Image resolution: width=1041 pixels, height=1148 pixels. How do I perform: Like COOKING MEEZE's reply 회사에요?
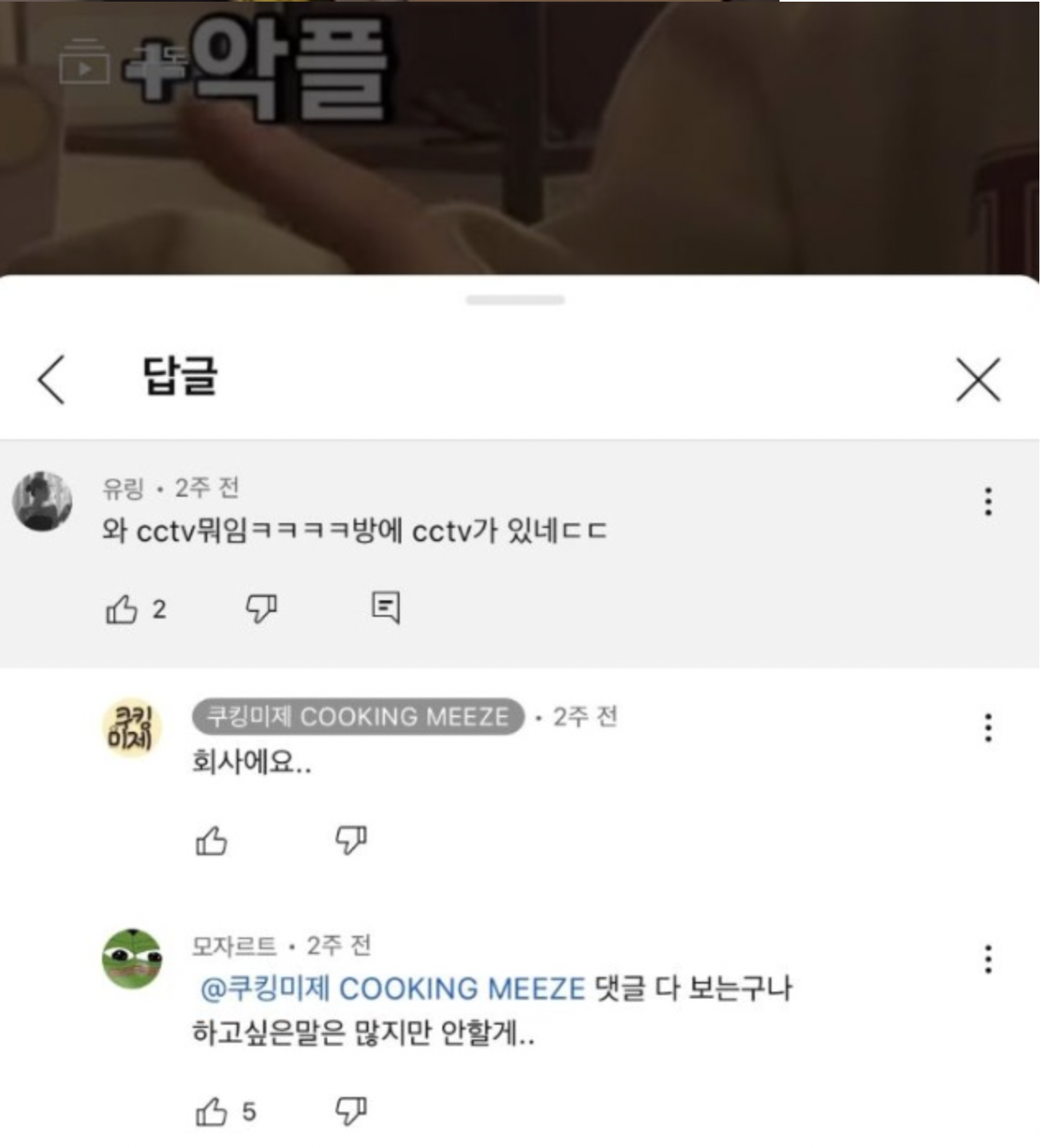point(211,840)
